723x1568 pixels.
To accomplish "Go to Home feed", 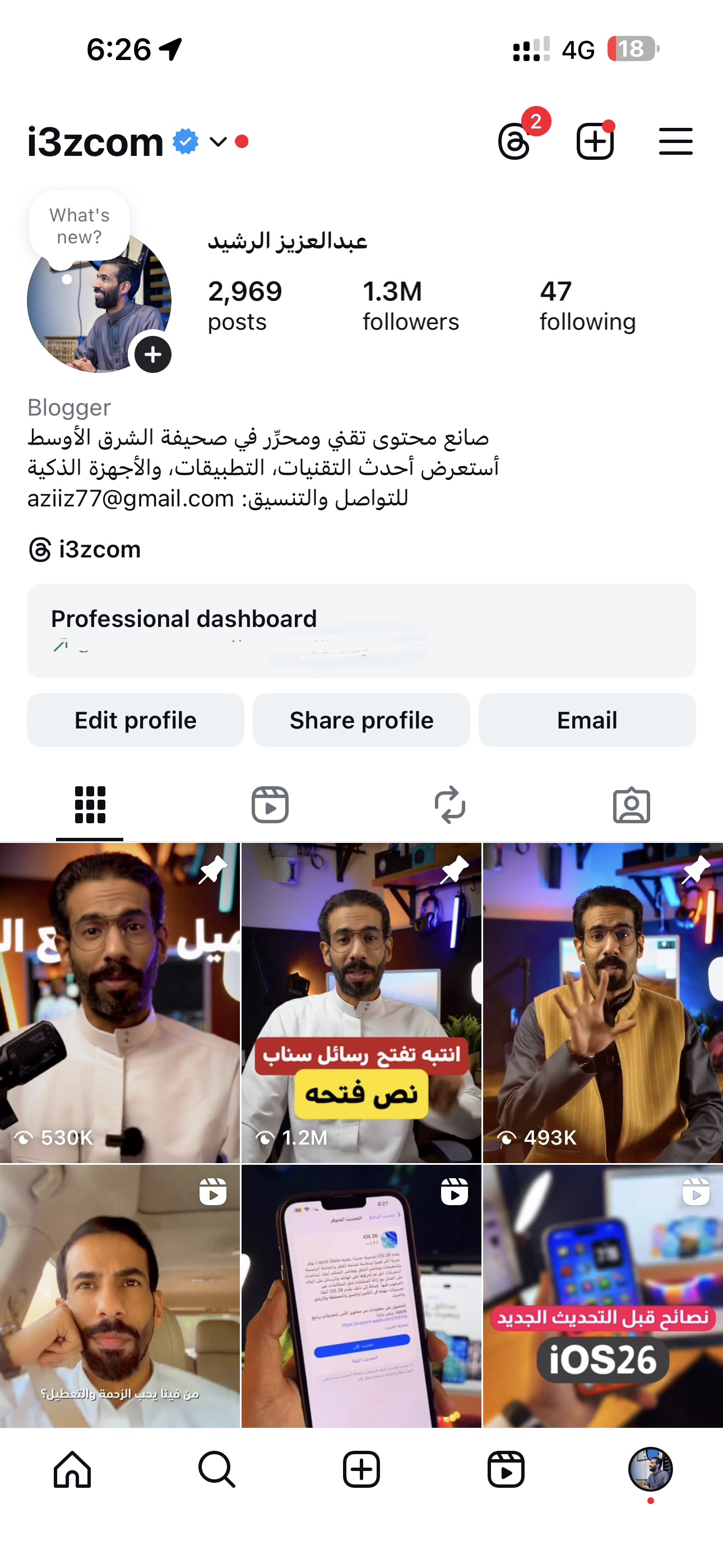I will pyautogui.click(x=72, y=1468).
